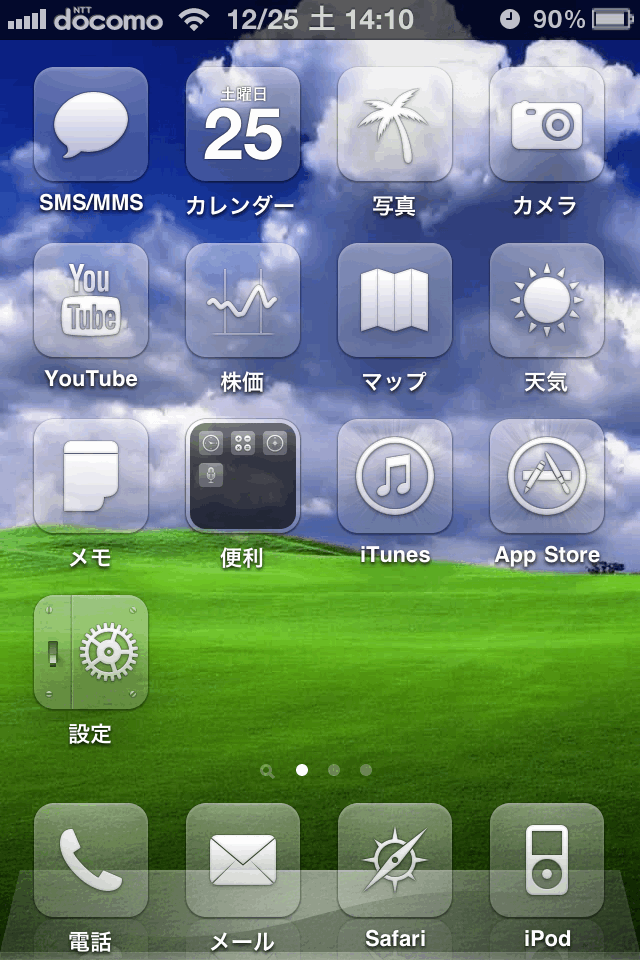Open the App Store

point(547,476)
